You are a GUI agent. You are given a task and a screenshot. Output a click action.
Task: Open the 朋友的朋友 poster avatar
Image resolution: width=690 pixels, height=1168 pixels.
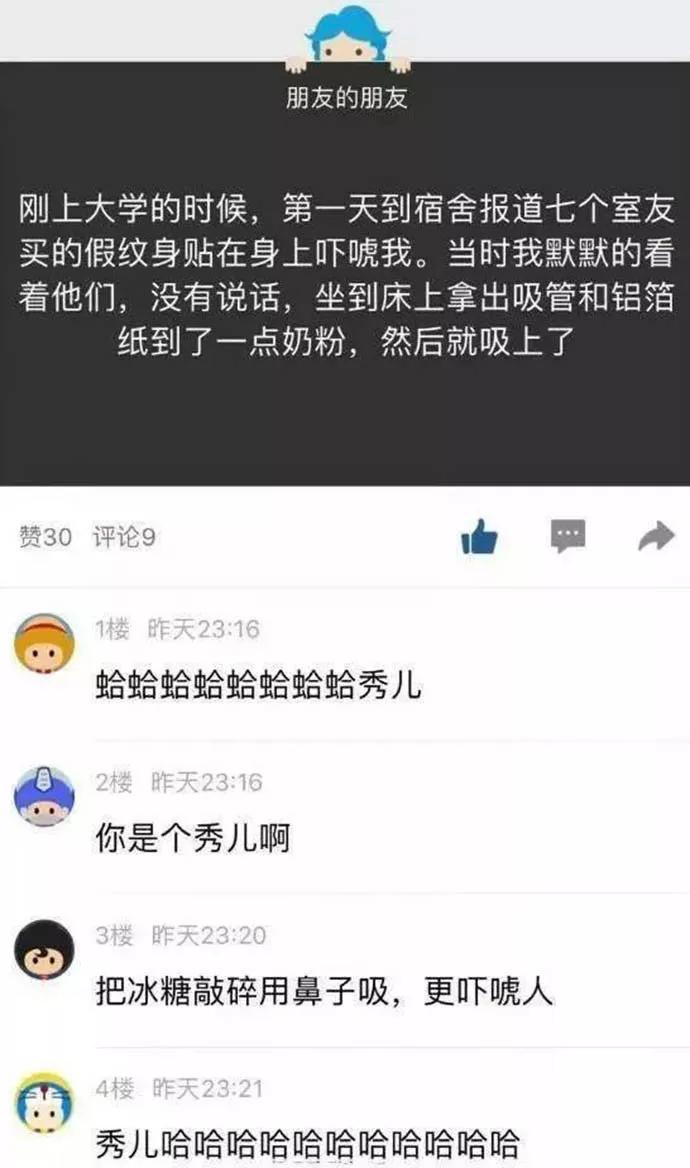[x=347, y=37]
